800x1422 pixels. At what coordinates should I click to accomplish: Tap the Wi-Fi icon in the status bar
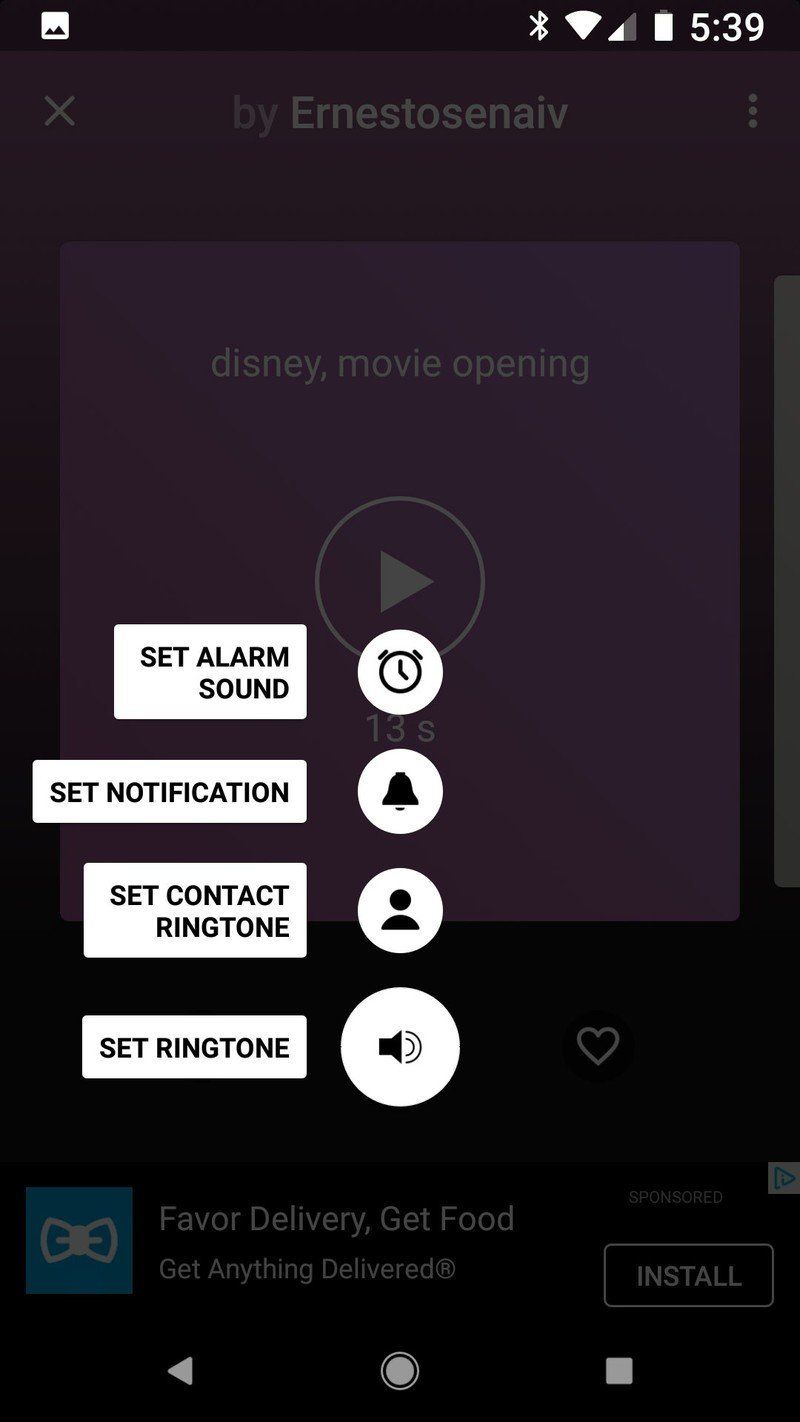[584, 25]
